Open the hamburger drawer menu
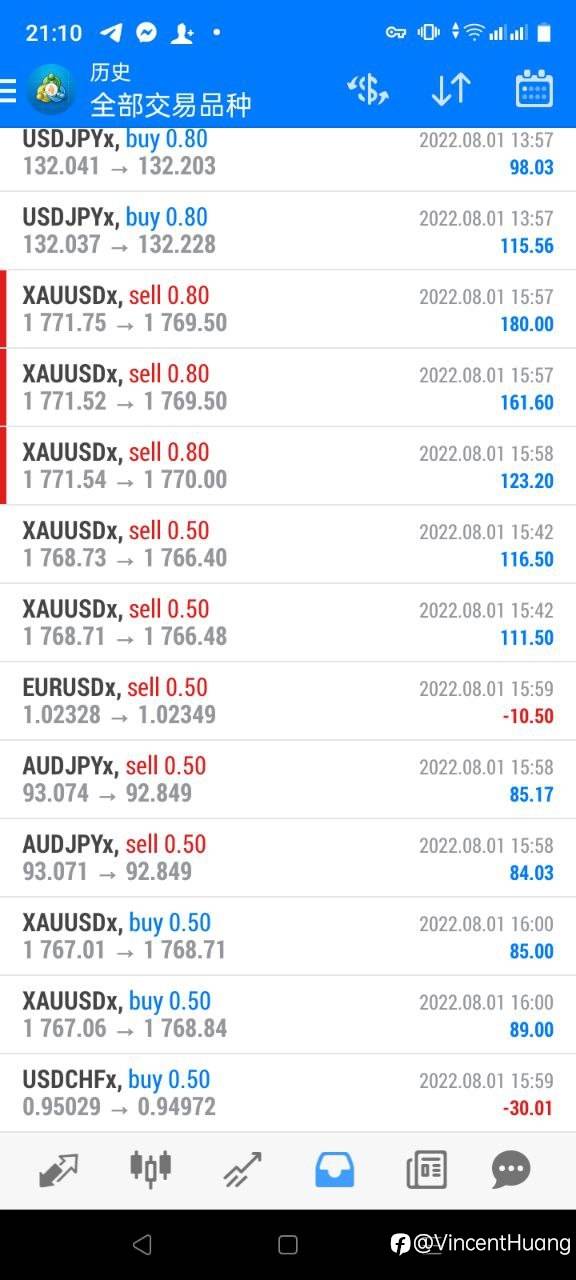This screenshot has height=1280, width=576. [x=8, y=91]
